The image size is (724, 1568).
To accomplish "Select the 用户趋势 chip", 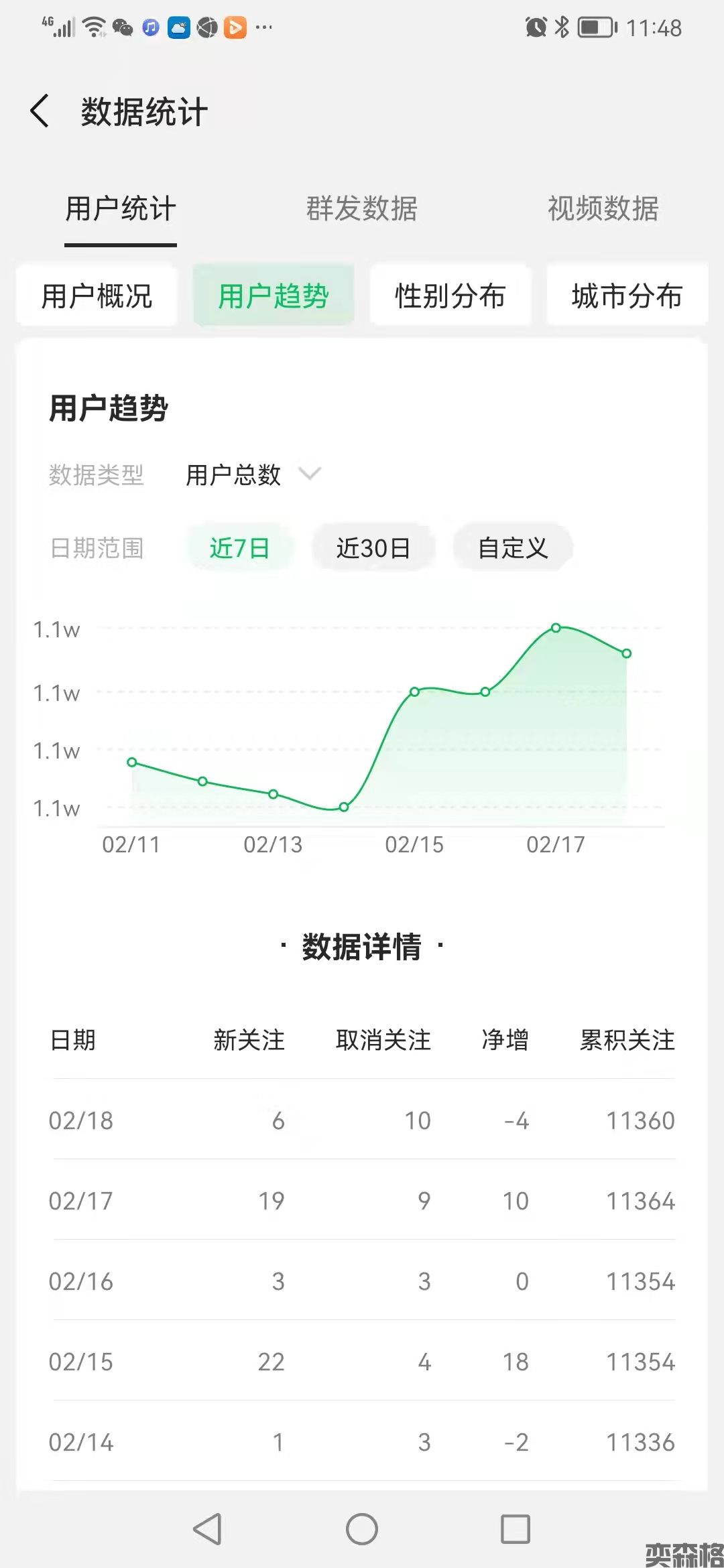I will 274,296.
